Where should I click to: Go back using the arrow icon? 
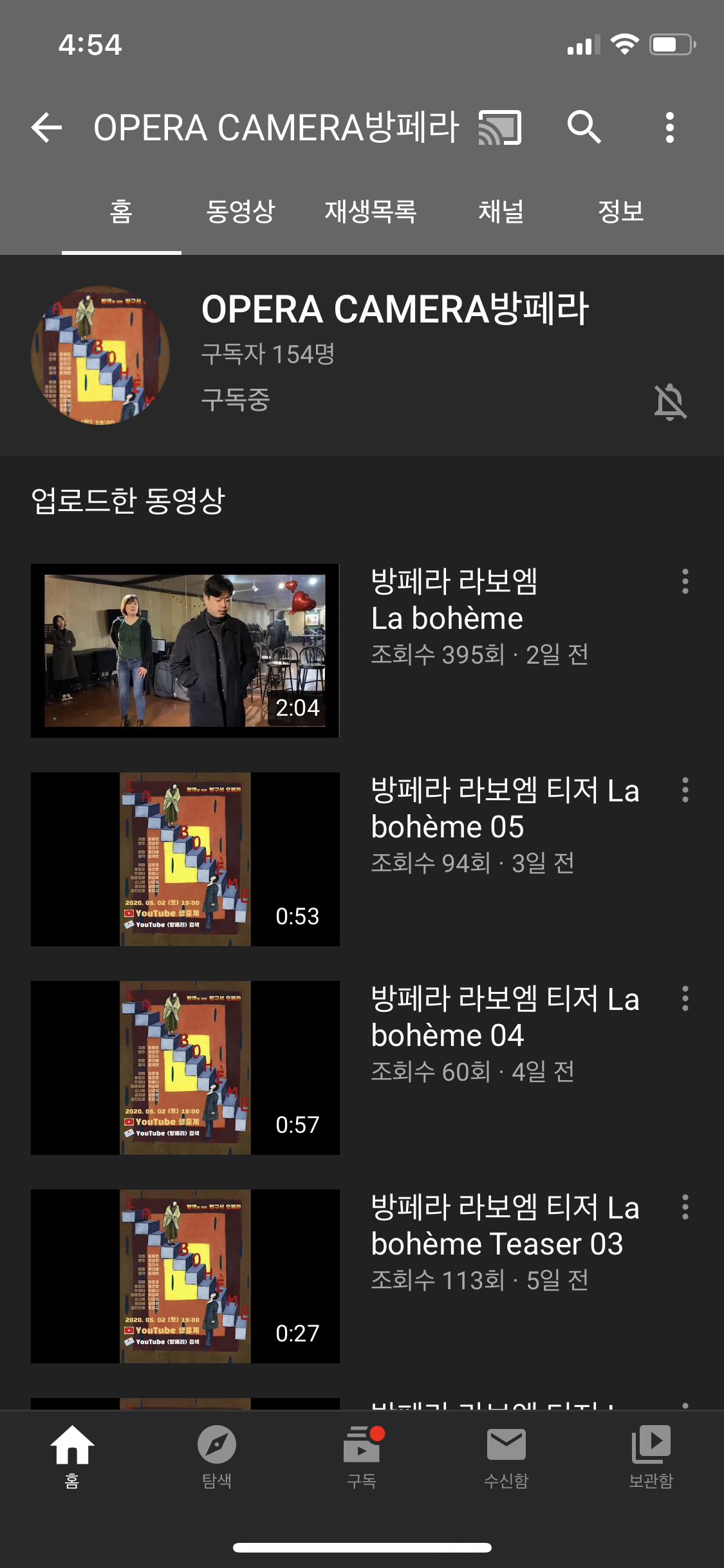46,127
